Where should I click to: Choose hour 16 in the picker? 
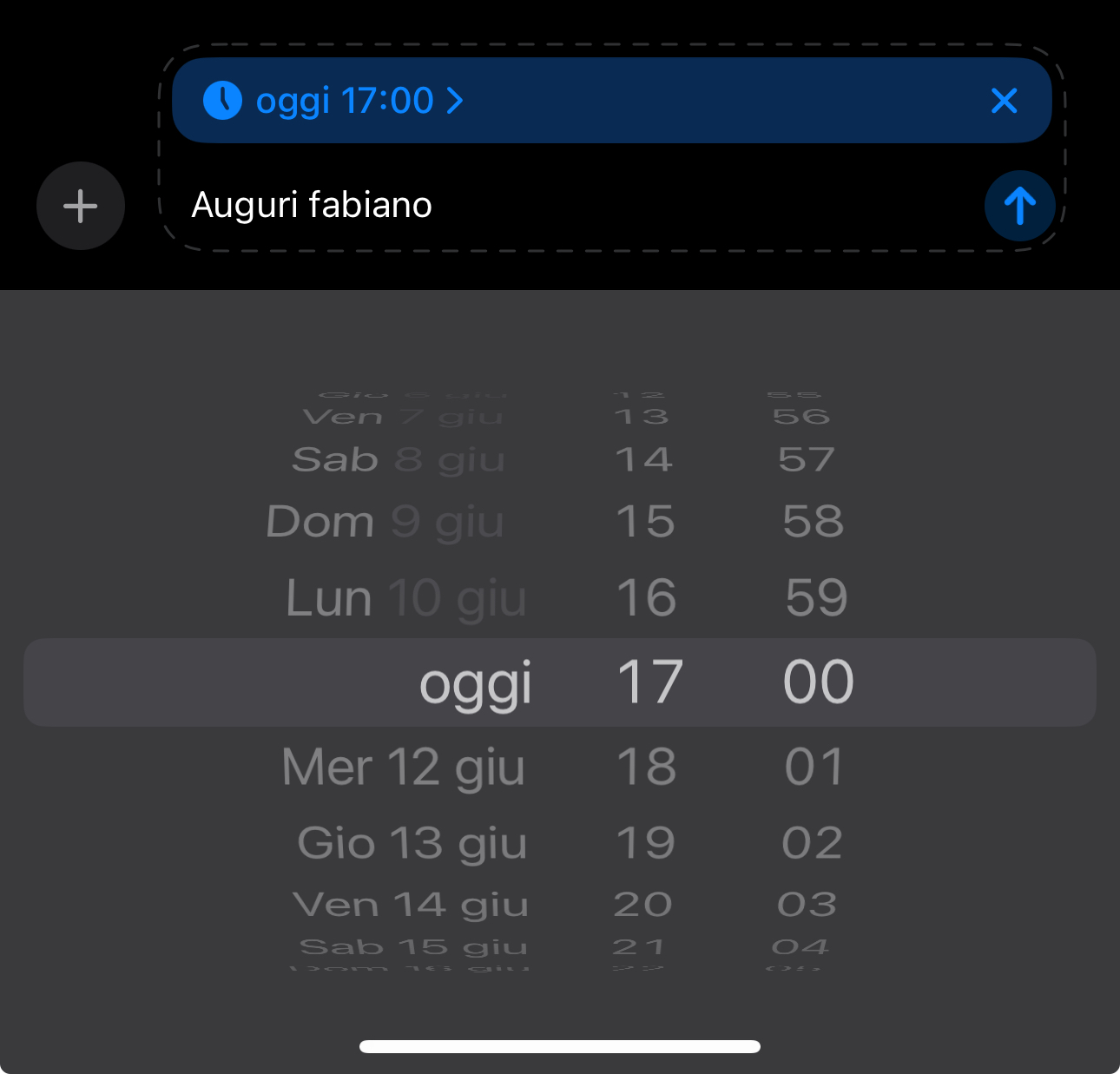pos(646,598)
